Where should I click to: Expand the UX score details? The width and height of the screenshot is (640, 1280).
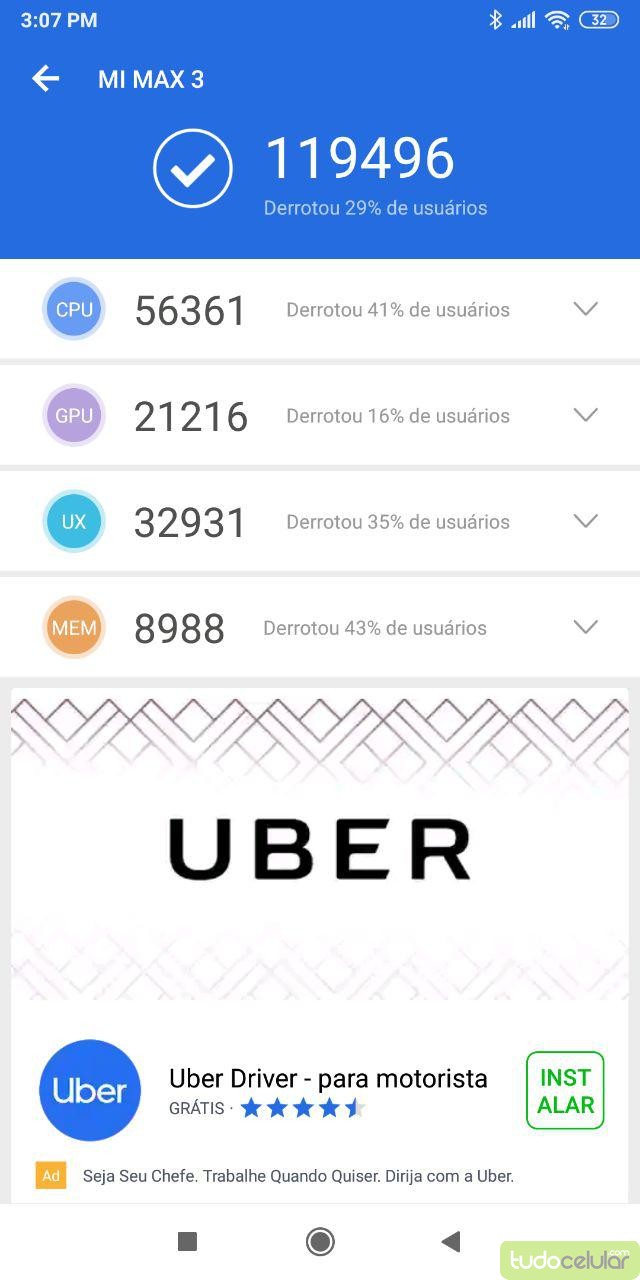pyautogui.click(x=585, y=521)
